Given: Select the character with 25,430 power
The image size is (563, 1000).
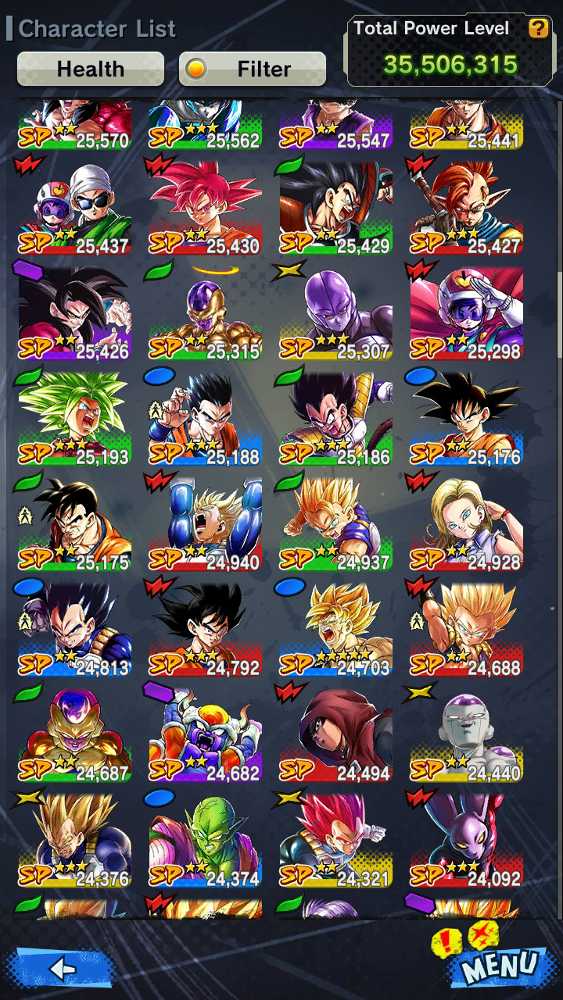Looking at the screenshot, I should [x=205, y=208].
